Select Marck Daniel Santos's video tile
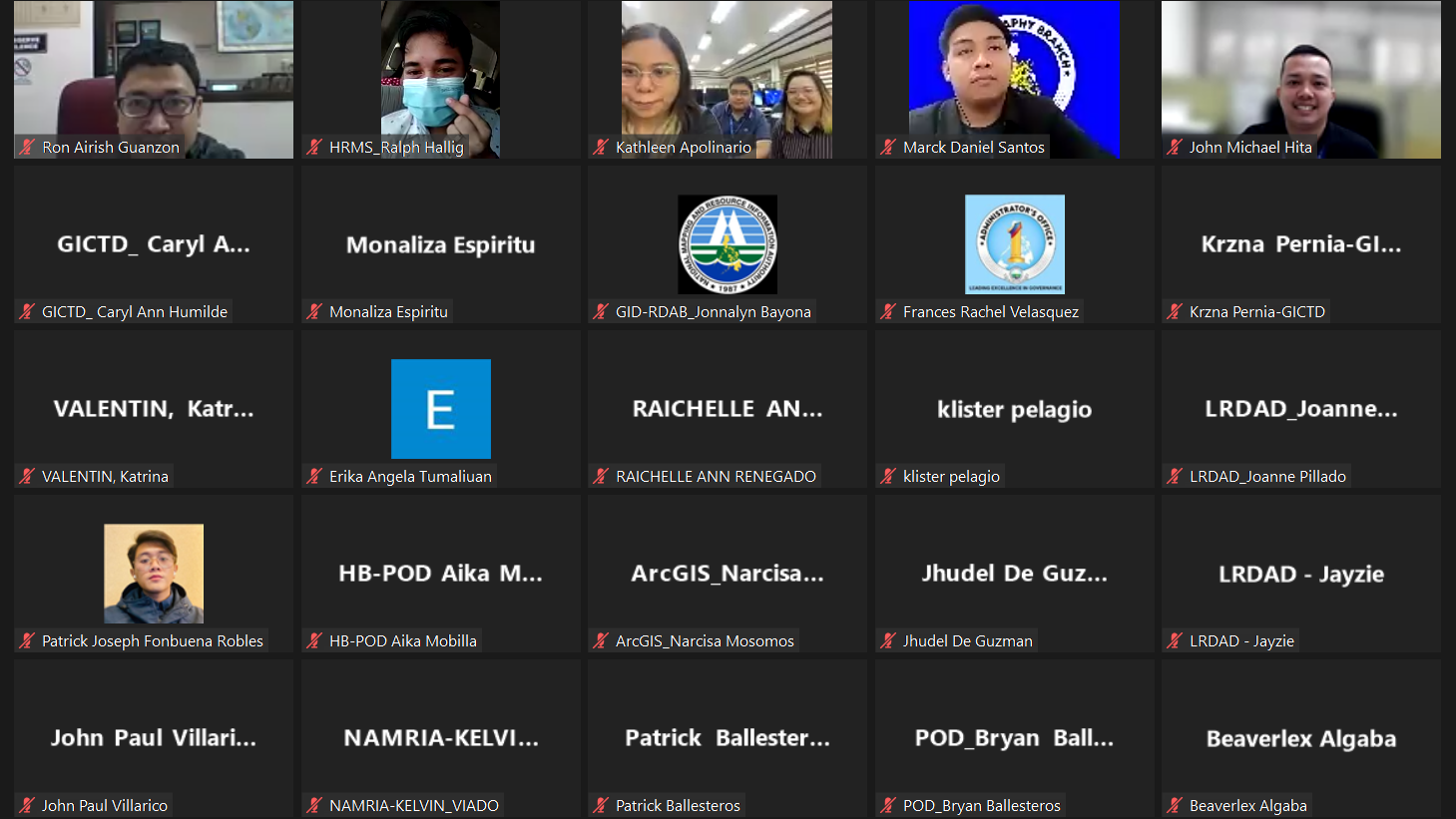 (x=1014, y=79)
